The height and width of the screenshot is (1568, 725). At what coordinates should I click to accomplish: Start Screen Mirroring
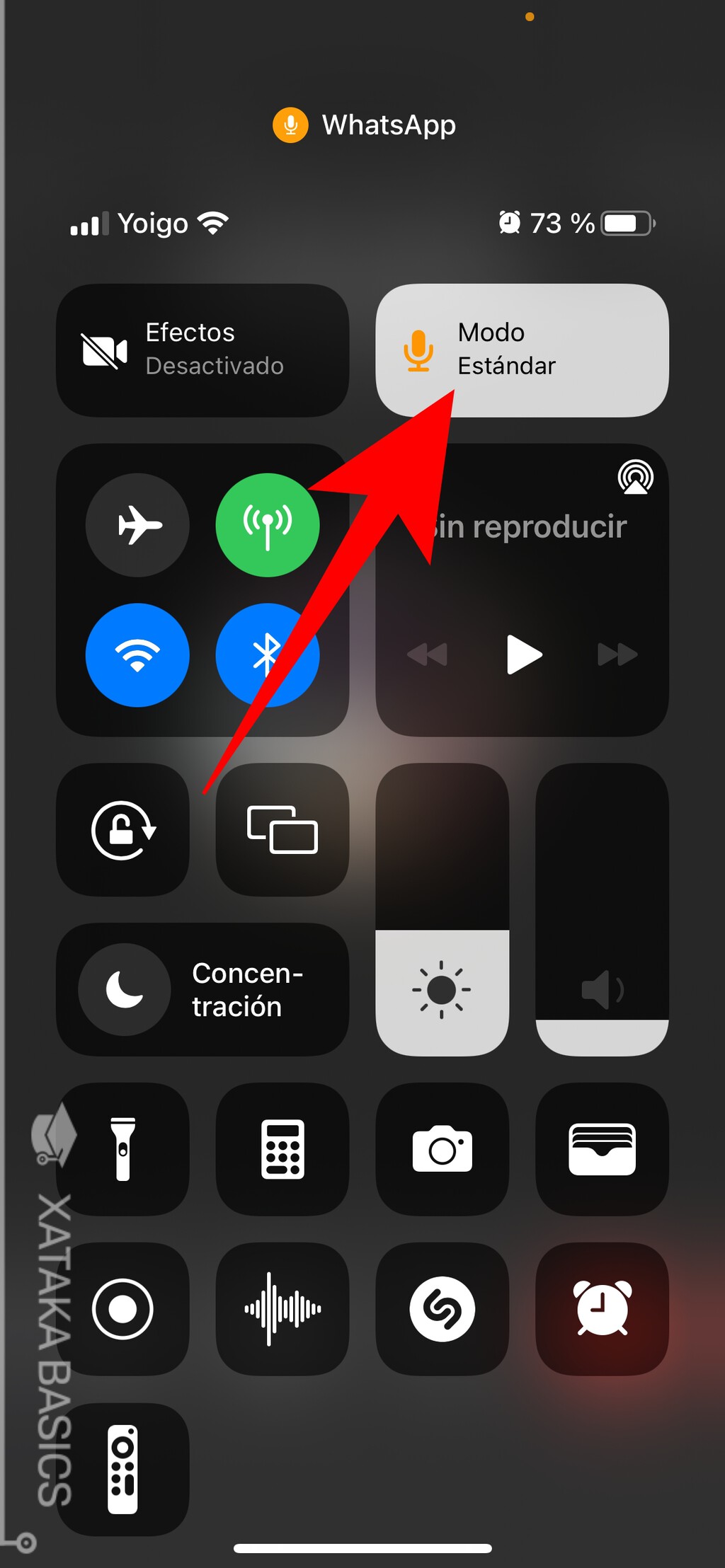(x=282, y=831)
